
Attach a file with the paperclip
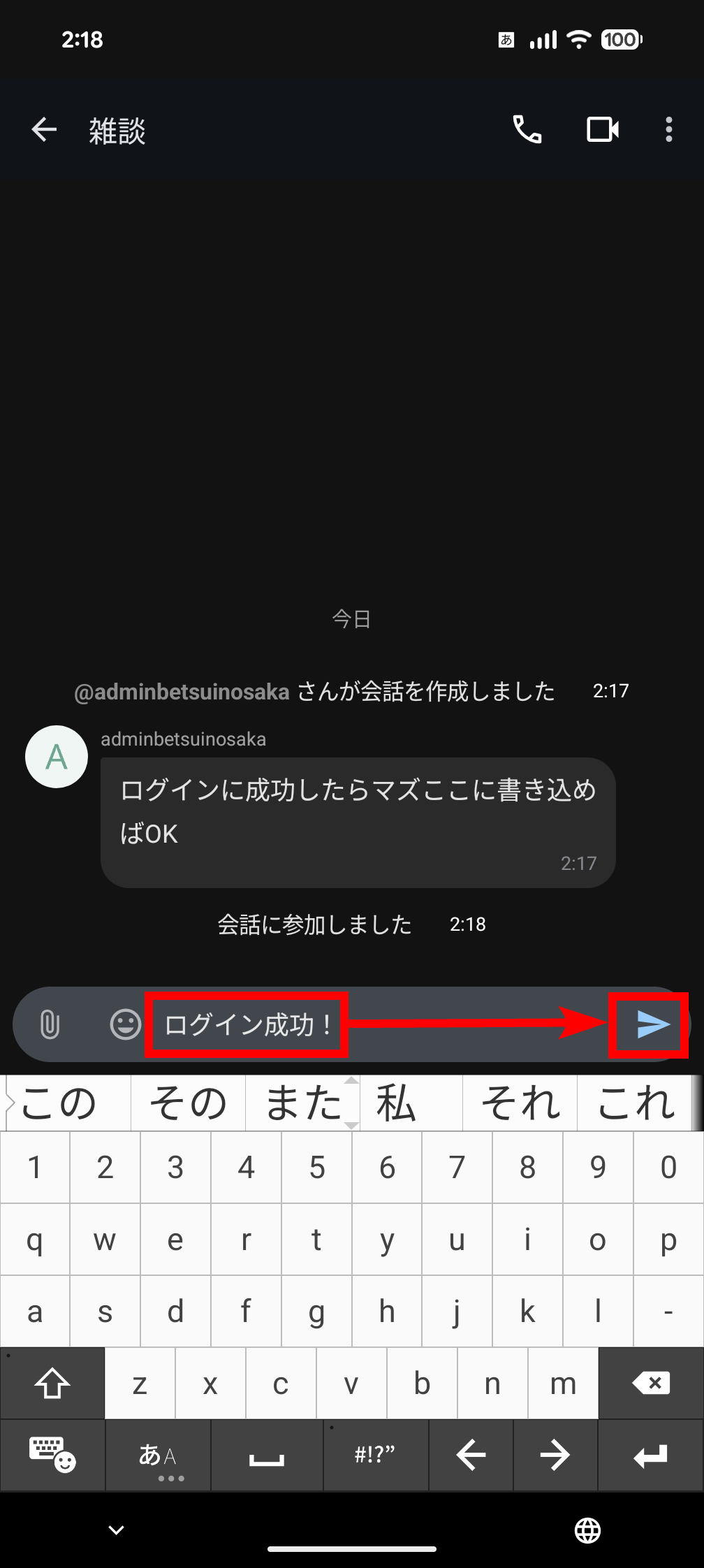pos(50,1025)
